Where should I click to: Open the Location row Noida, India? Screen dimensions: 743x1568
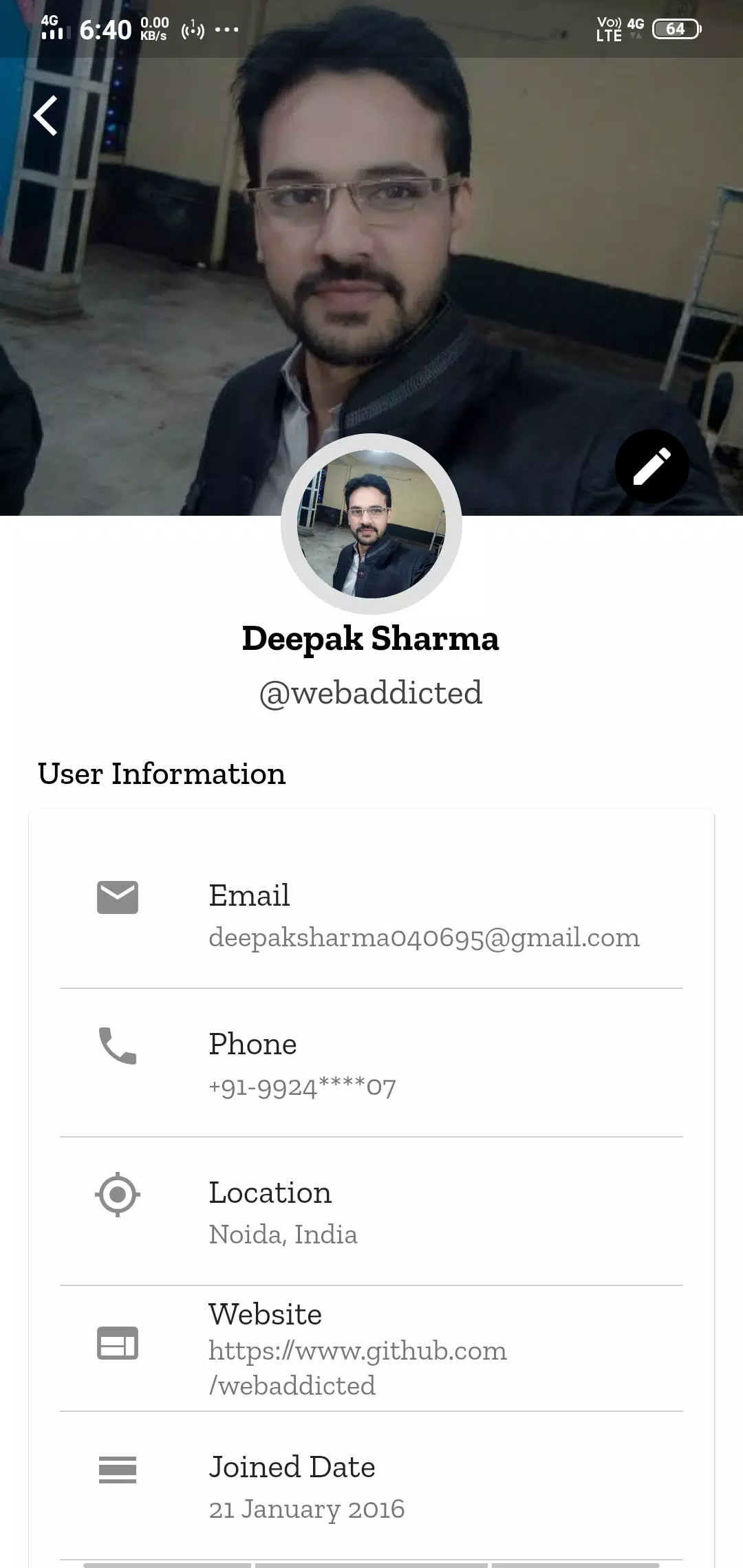(371, 1213)
